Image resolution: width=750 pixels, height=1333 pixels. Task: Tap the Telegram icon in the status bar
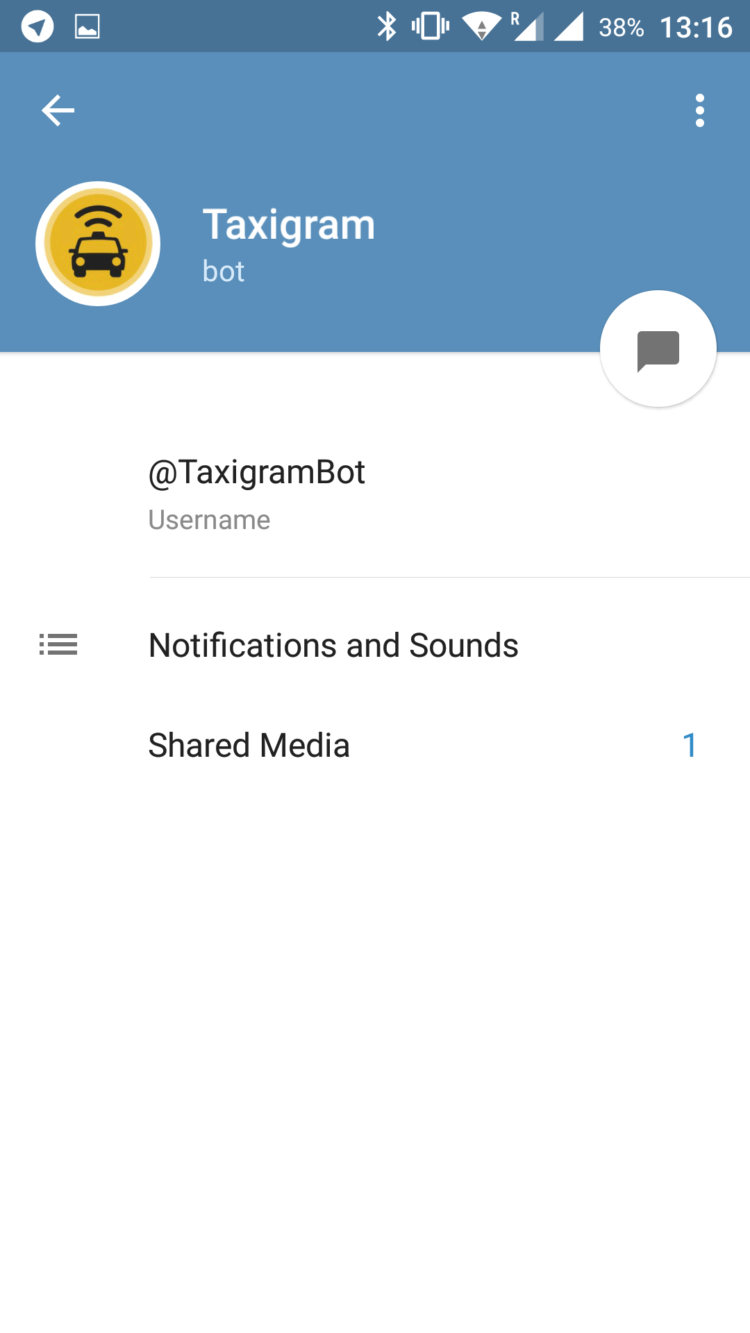click(37, 25)
